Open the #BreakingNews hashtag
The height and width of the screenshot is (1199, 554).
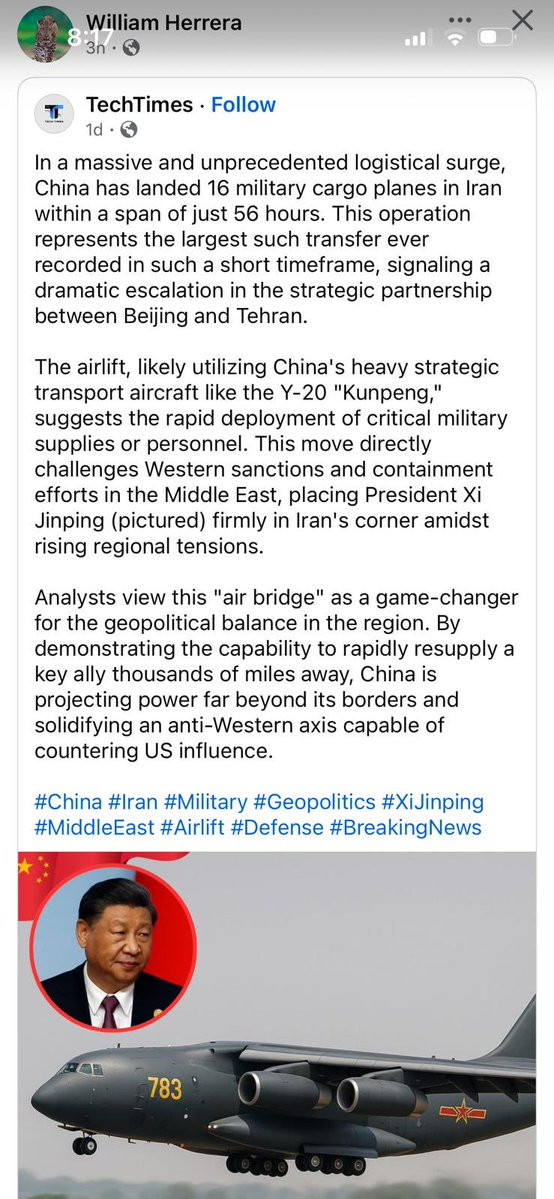click(x=406, y=827)
